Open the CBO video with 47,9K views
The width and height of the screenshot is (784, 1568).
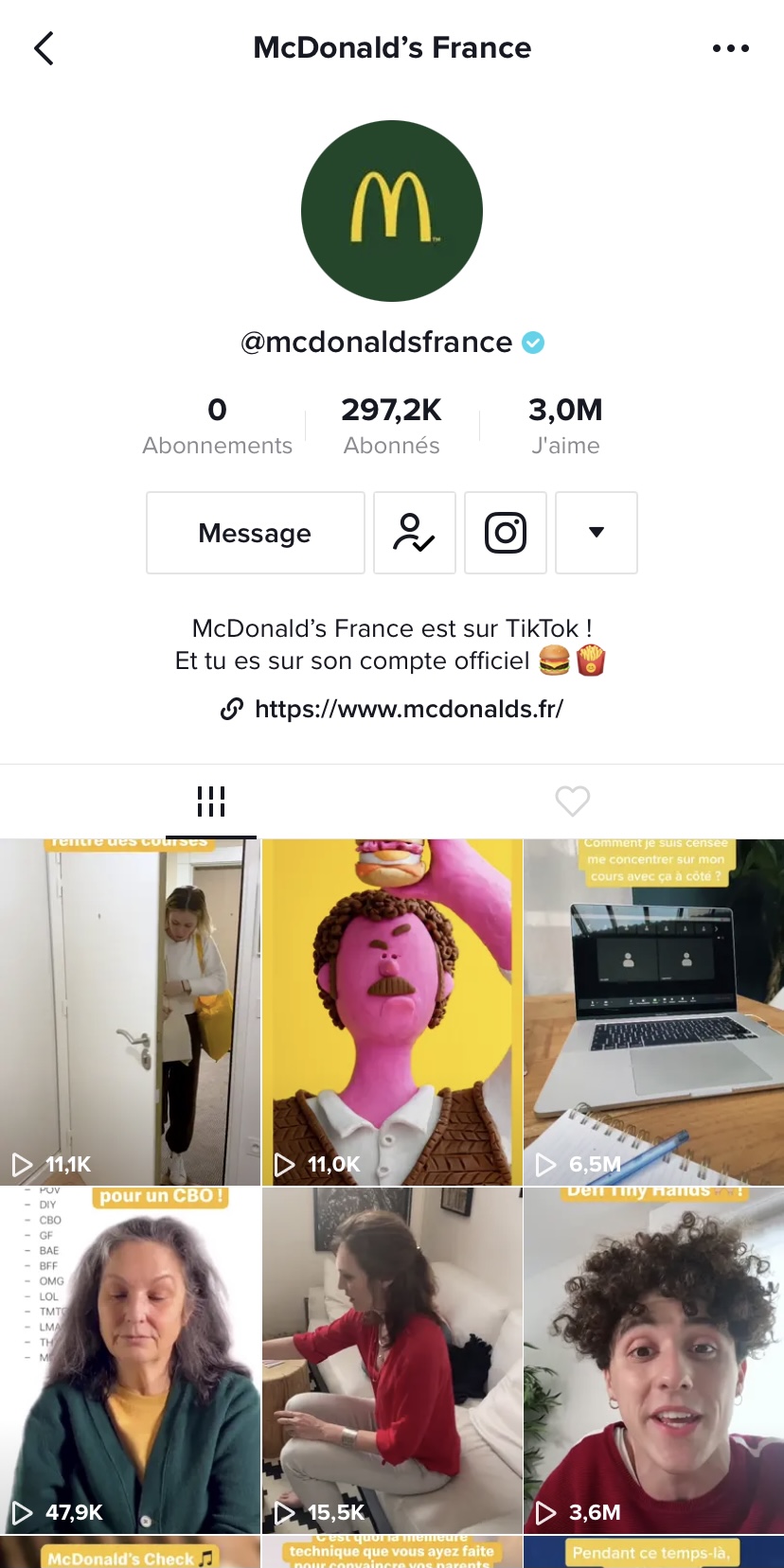(x=130, y=1361)
